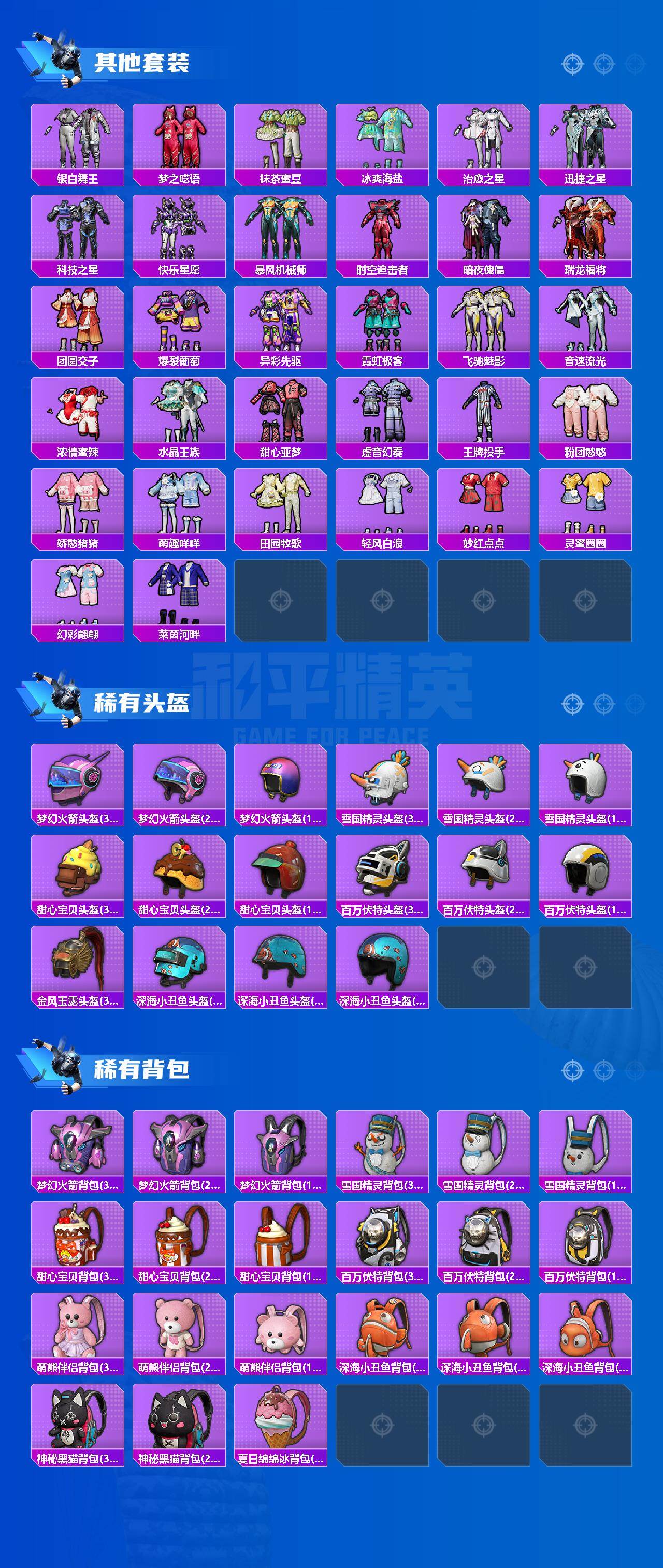Open the 莱茵河畔 set details
Image resolution: width=663 pixels, height=1568 pixels.
pyautogui.click(x=173, y=600)
